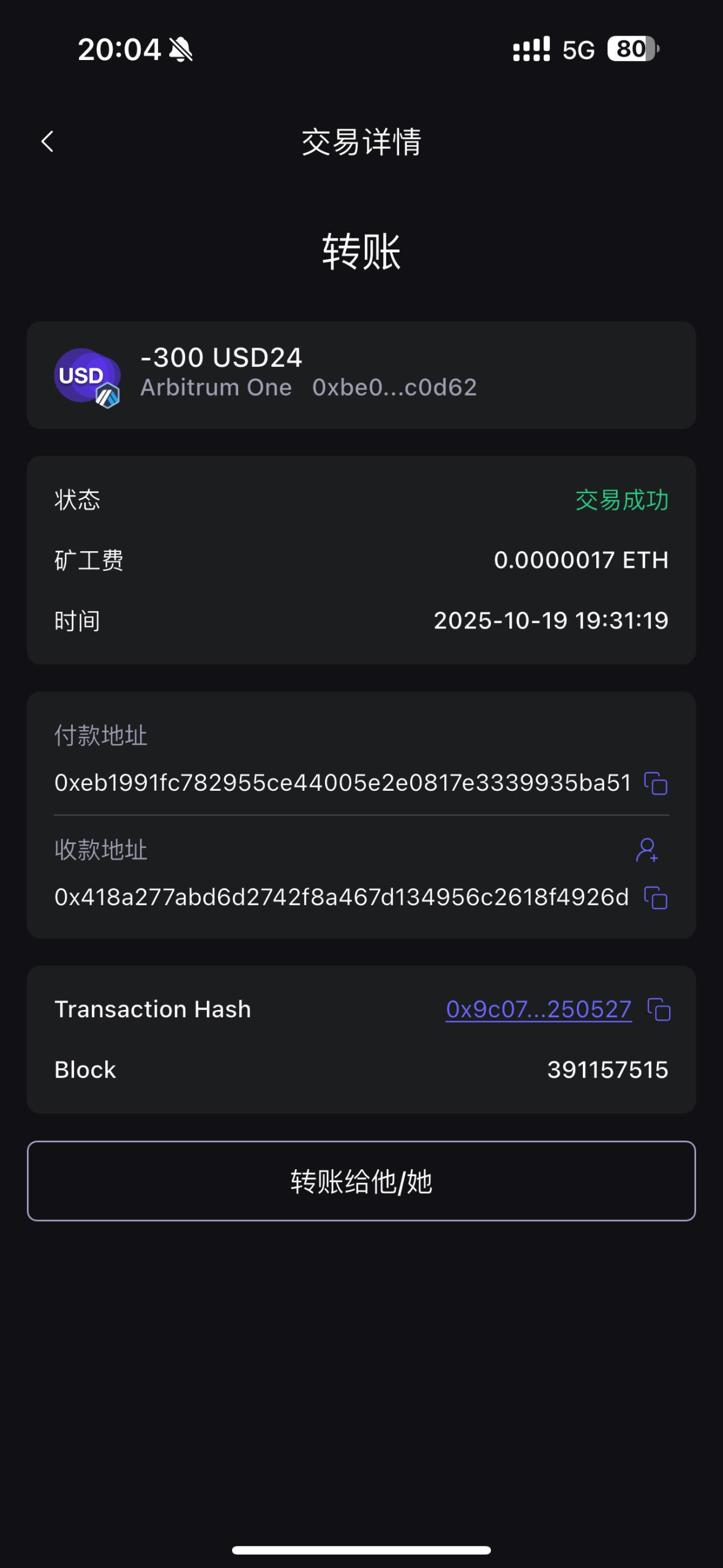Tap the 转账给他/她 button
Screen dimensions: 723x1568
[361, 1181]
